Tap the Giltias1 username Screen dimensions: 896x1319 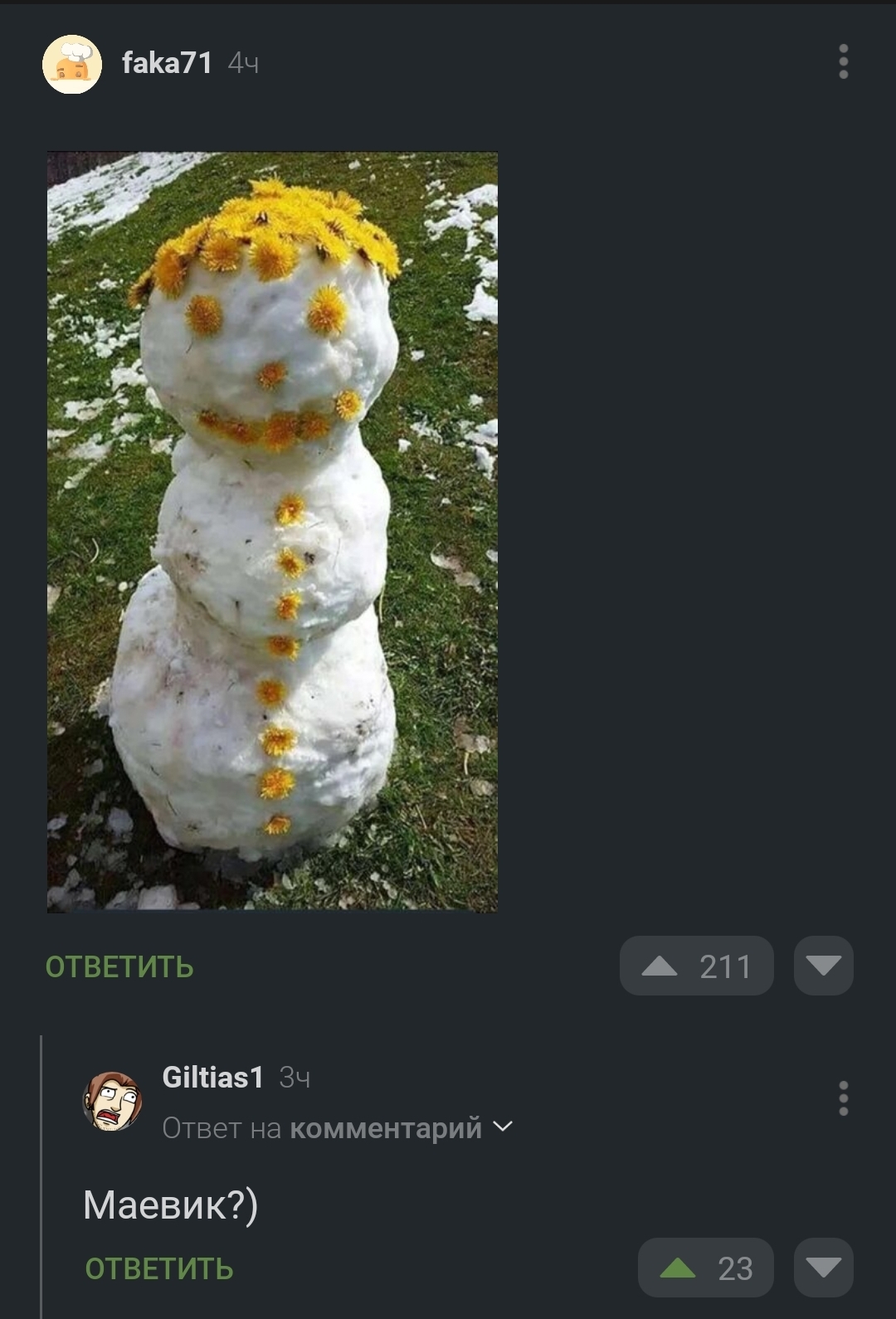[x=212, y=1077]
